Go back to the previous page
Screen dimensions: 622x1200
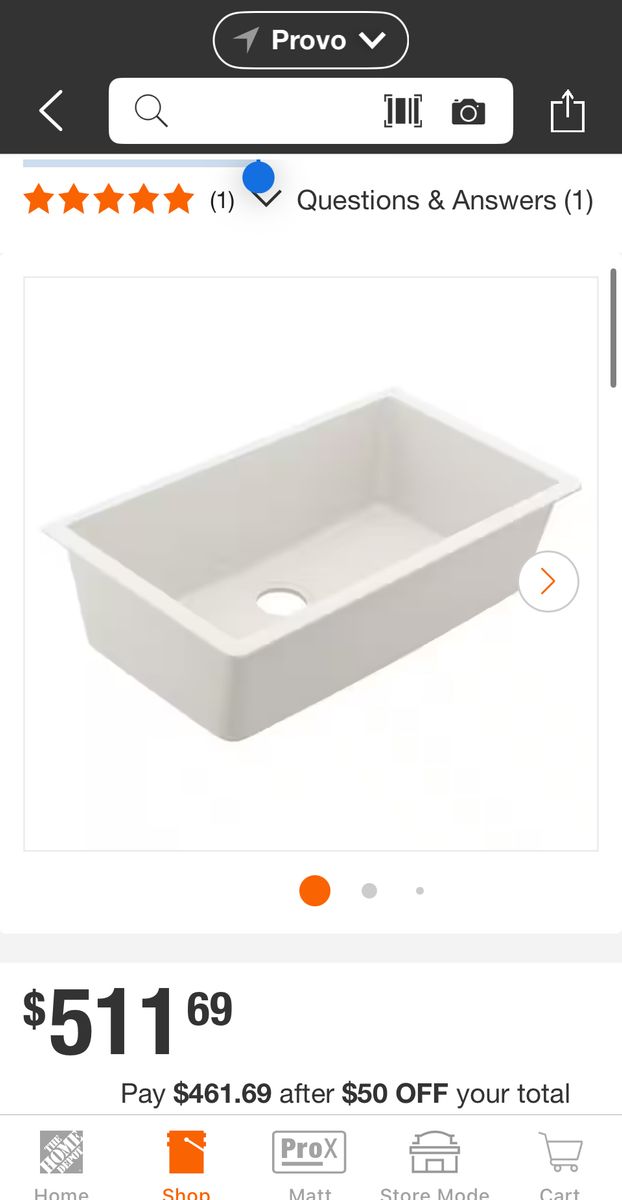[x=51, y=110]
